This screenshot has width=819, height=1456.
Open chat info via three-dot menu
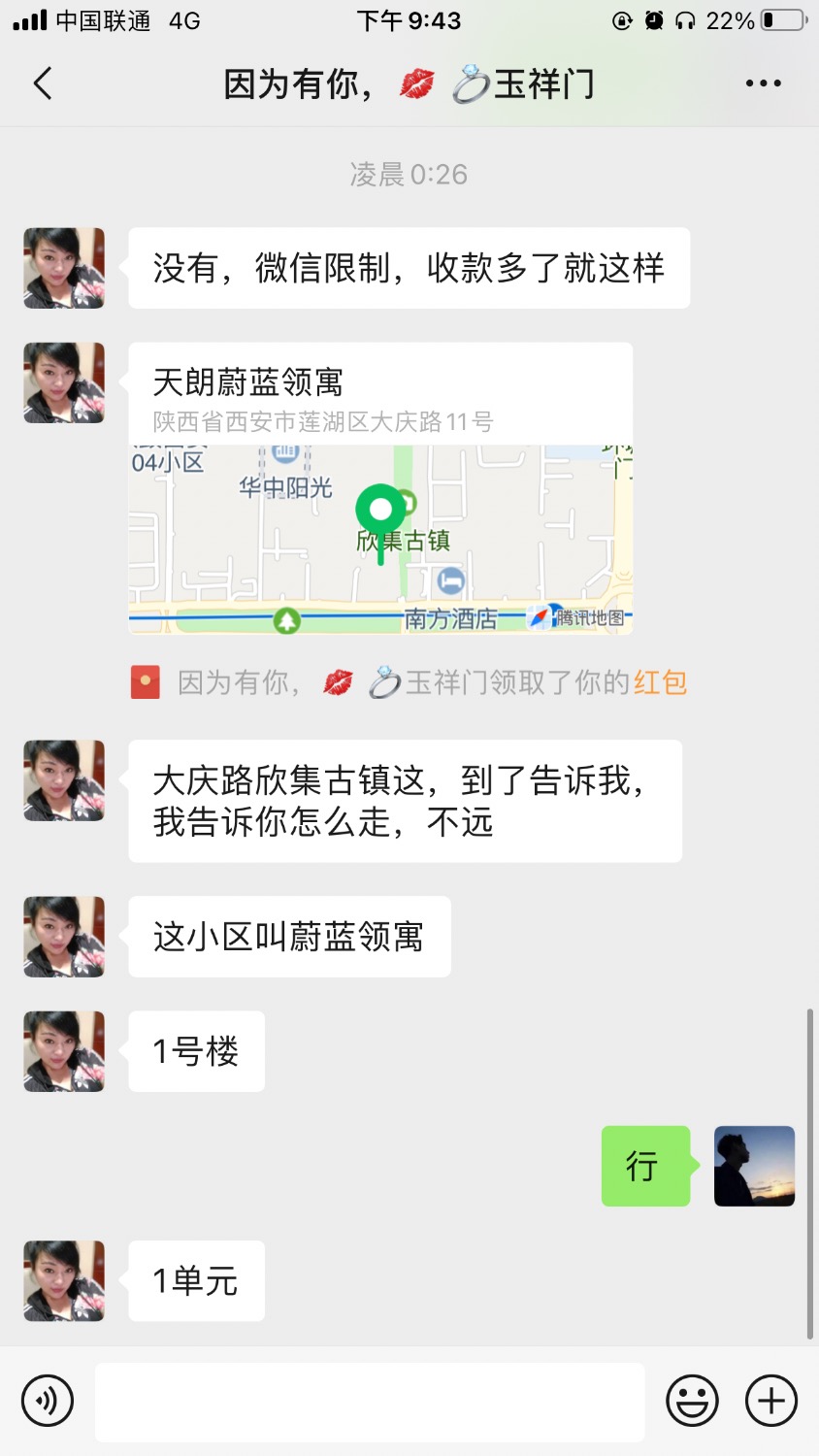tap(763, 84)
